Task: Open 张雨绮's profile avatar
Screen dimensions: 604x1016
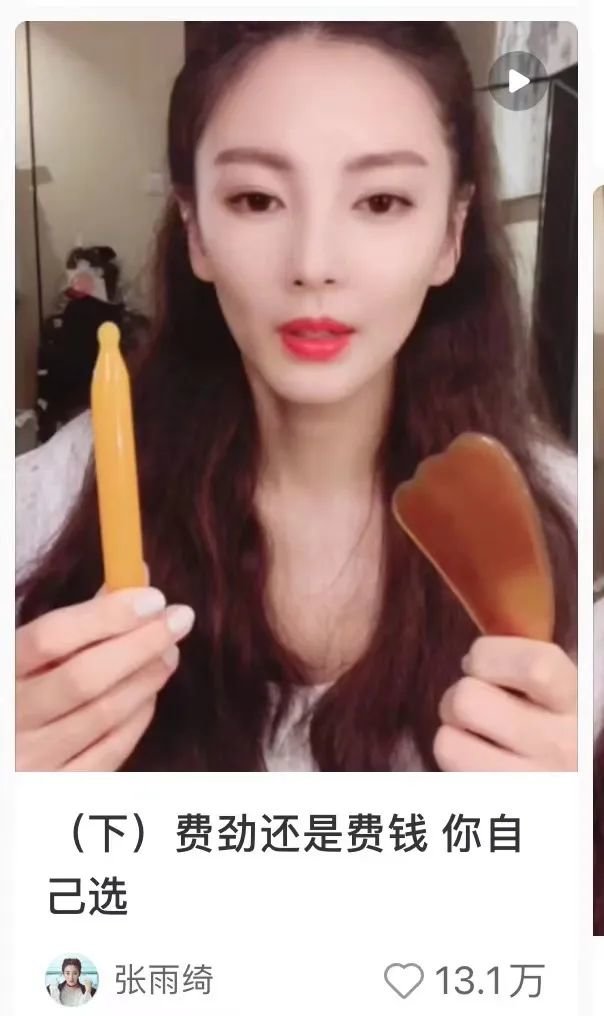Action: (72, 980)
